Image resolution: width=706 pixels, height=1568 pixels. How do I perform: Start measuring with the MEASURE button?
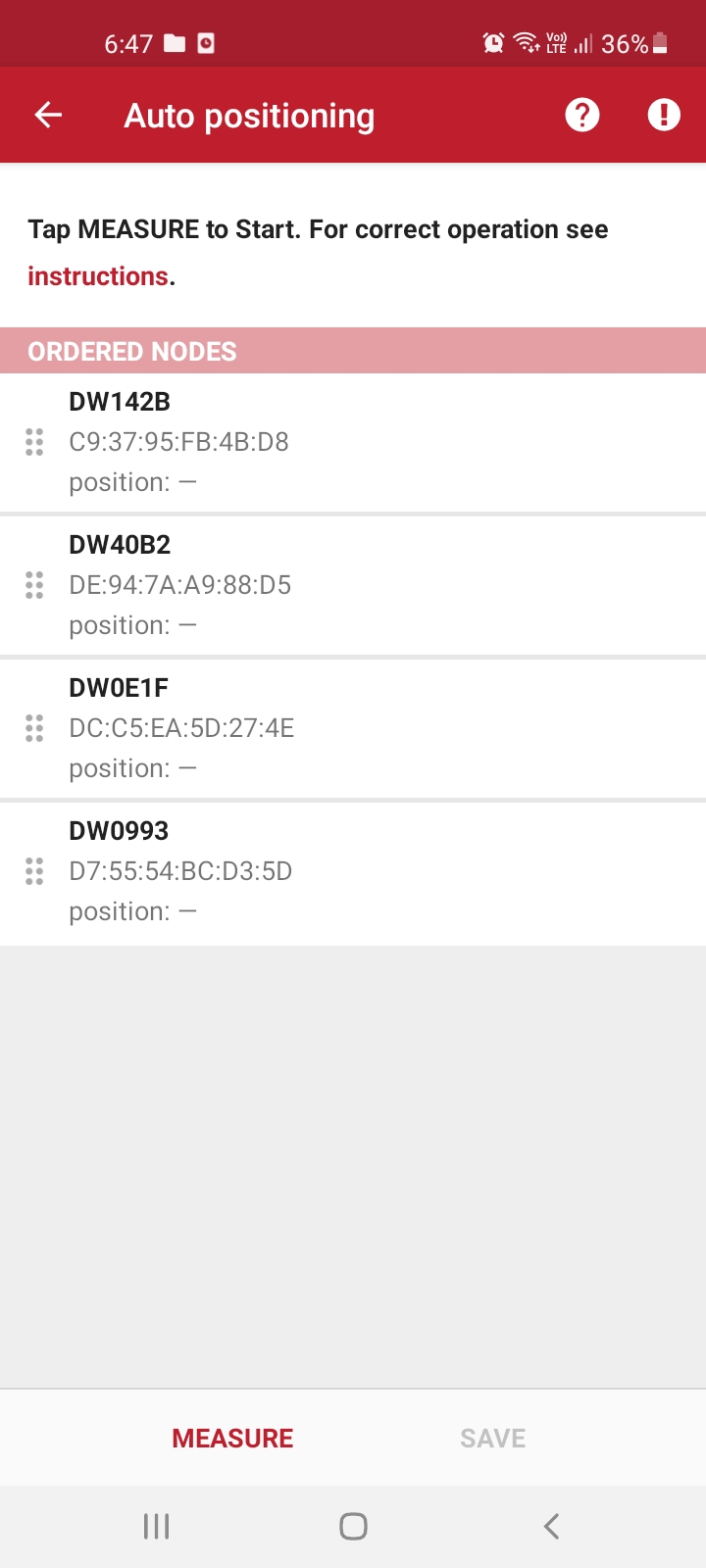click(233, 1438)
